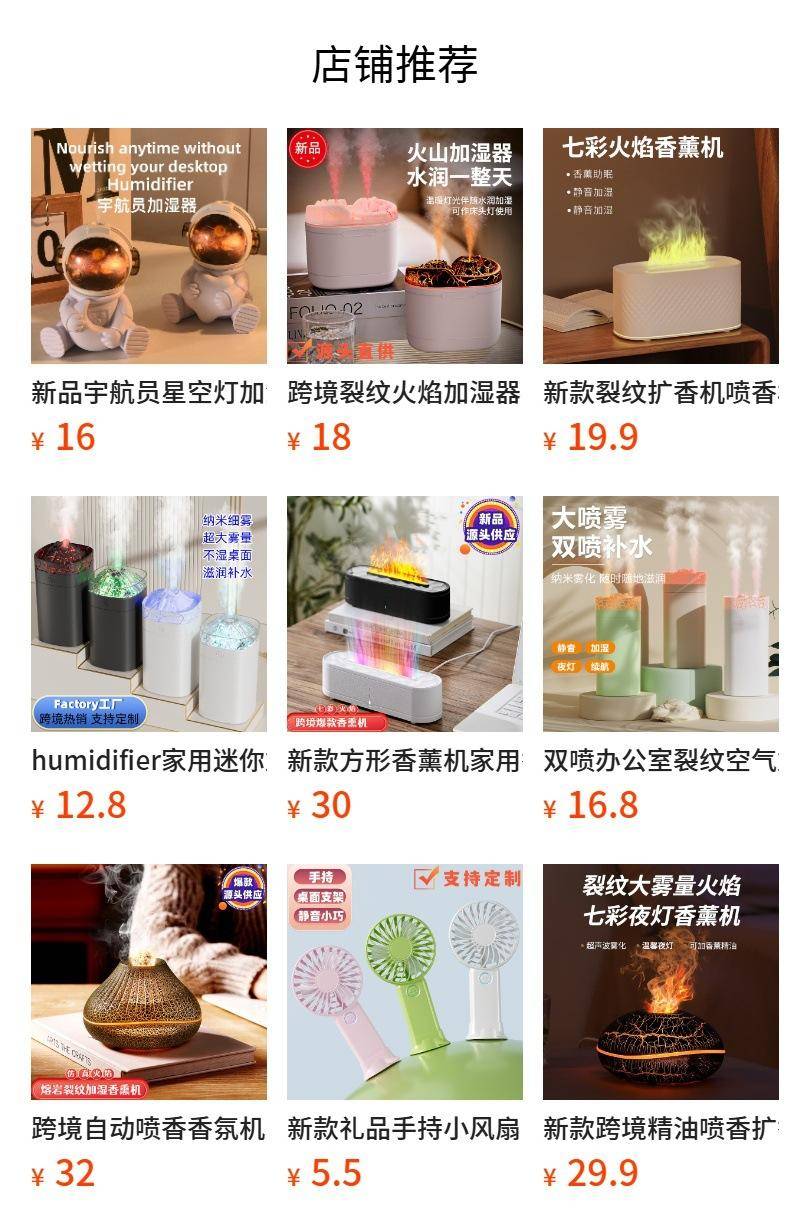Select the 新款礼品手持小风扇 item

click(x=405, y=1028)
